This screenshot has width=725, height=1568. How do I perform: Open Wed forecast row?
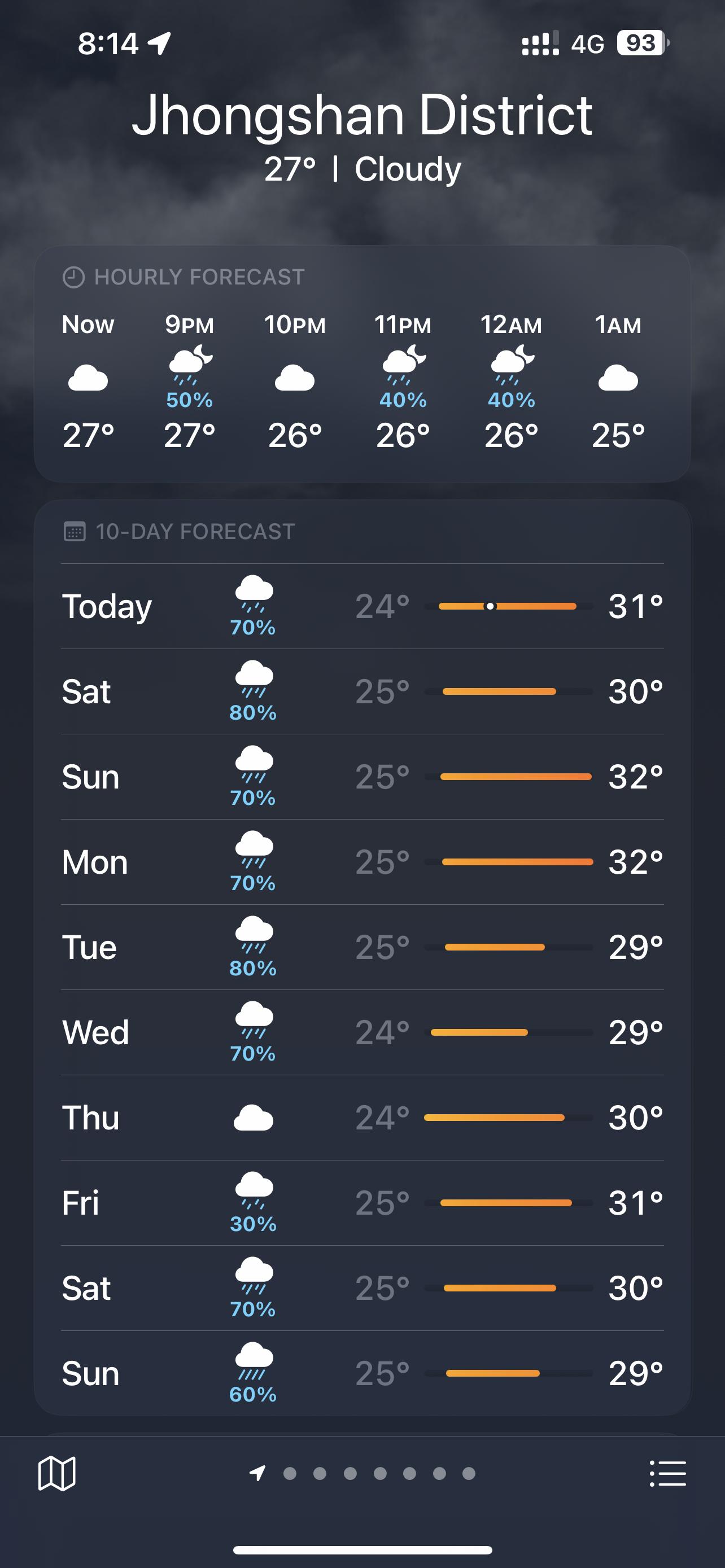tap(362, 1032)
